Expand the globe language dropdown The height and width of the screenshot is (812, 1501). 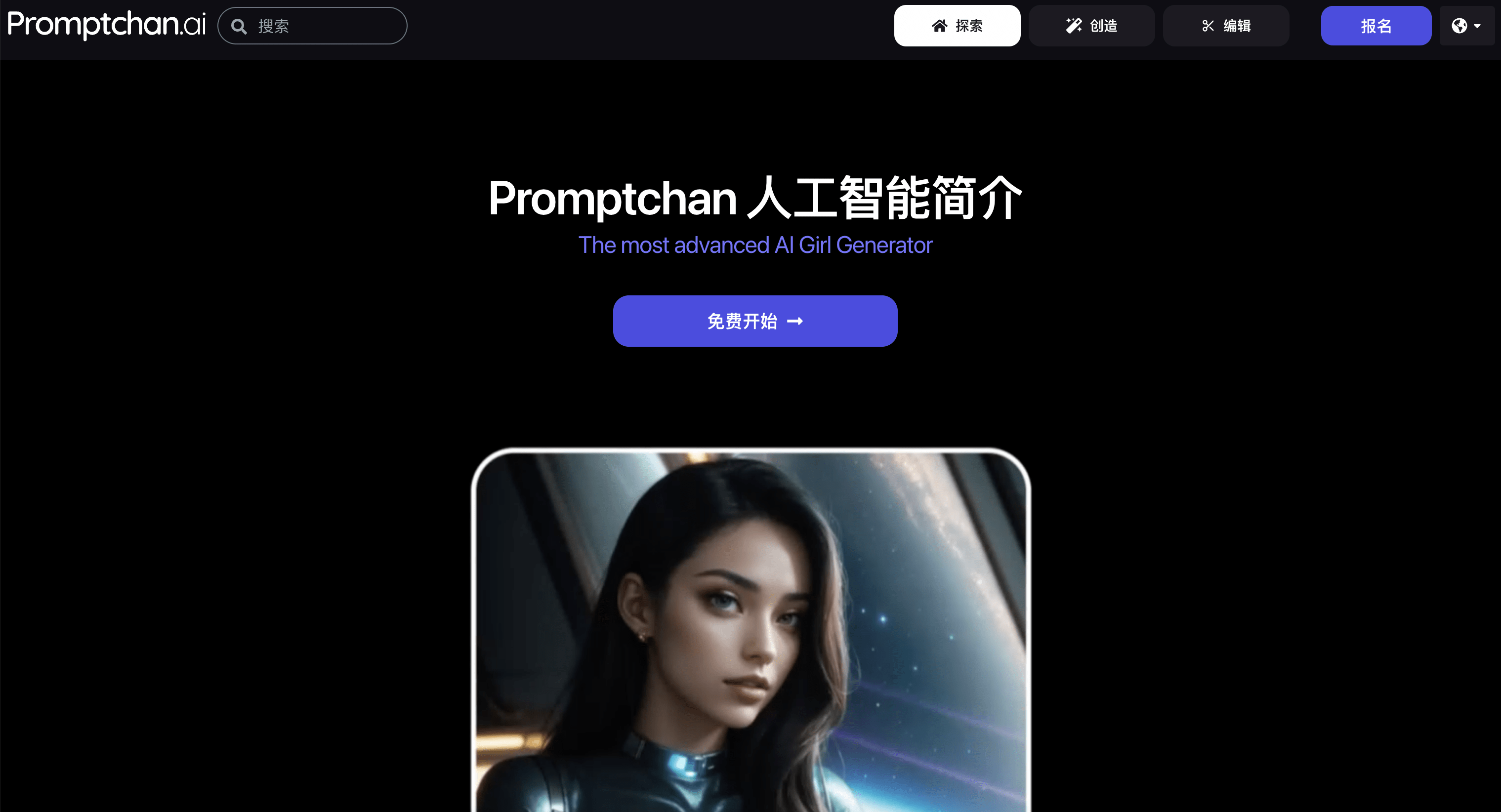coord(1465,26)
